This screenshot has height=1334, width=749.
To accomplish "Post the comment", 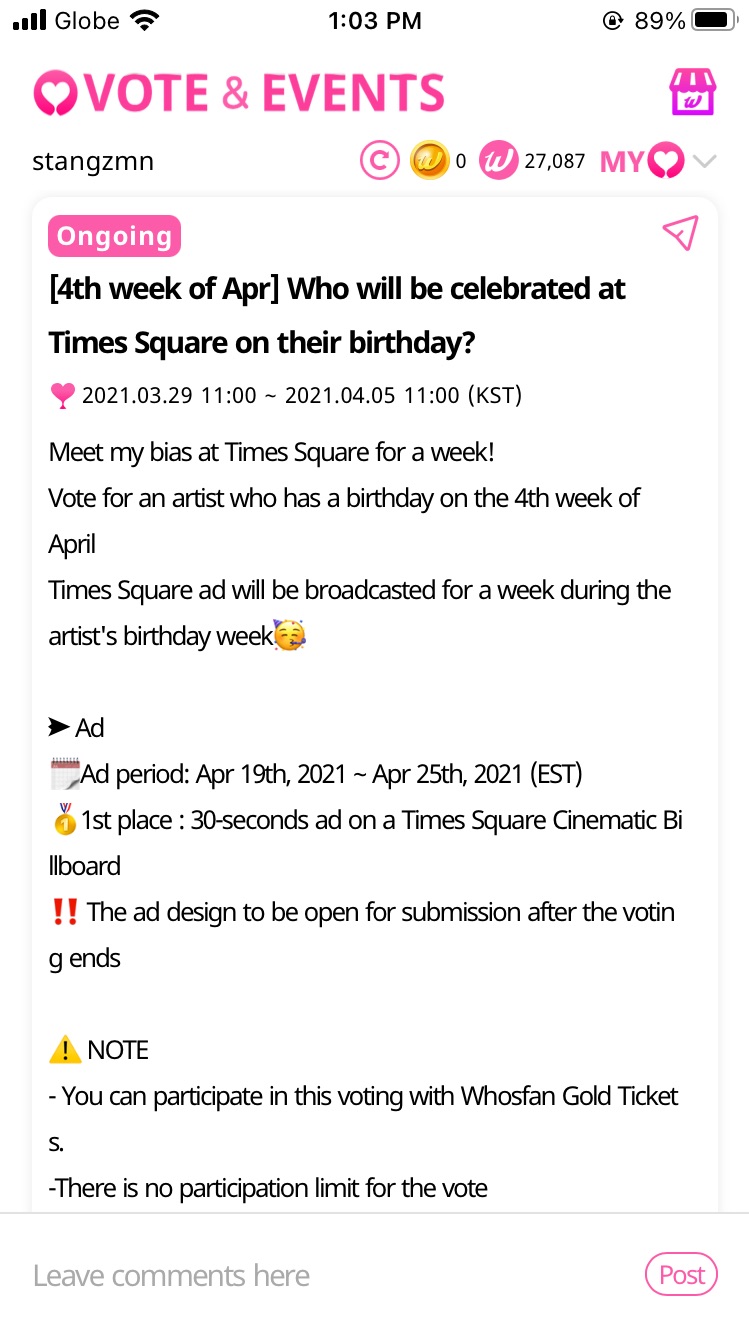I will (x=682, y=1275).
